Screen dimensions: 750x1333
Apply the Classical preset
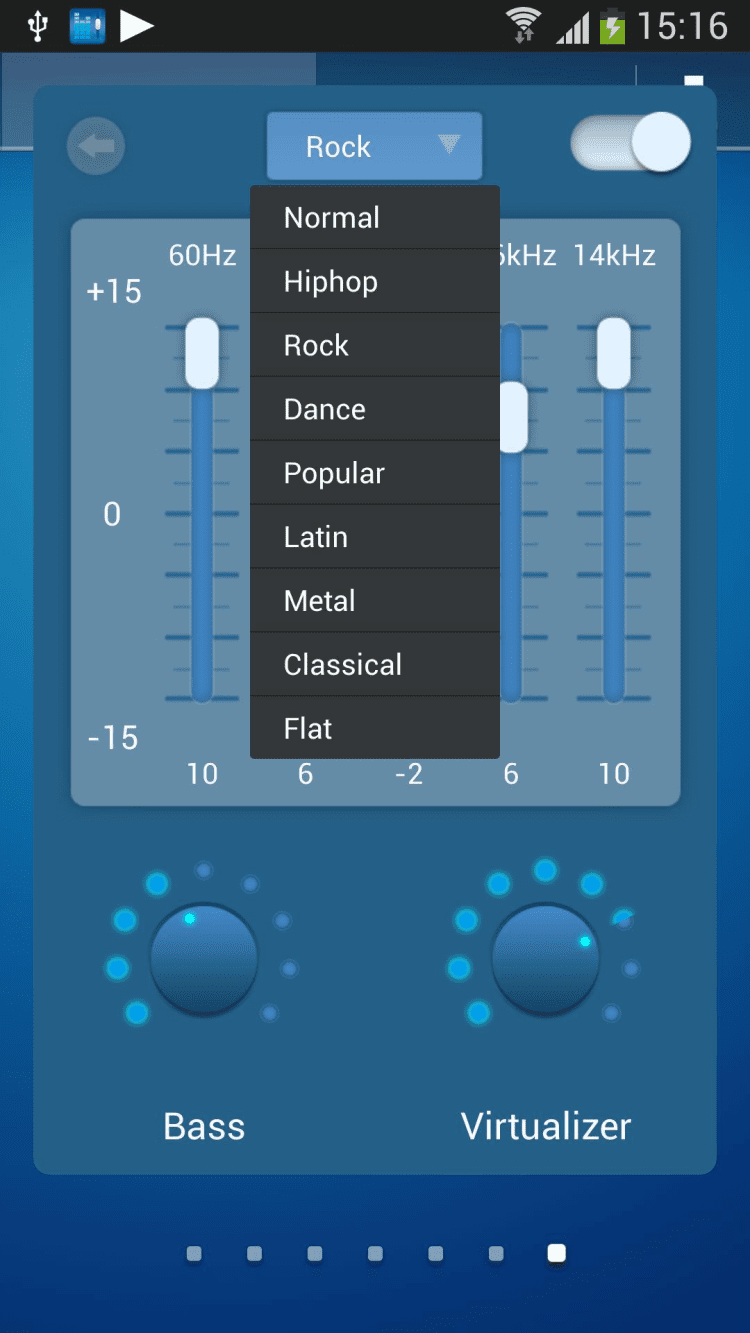374,665
